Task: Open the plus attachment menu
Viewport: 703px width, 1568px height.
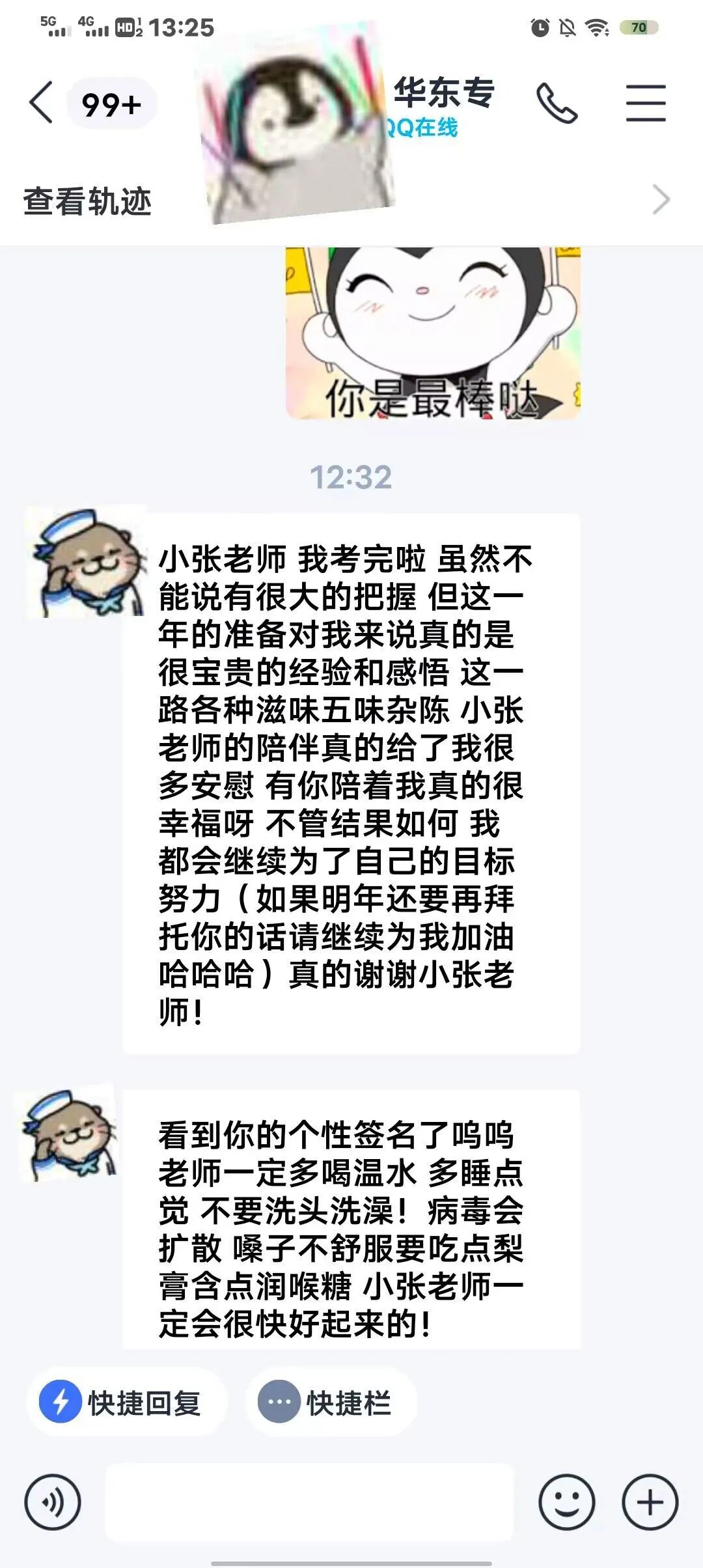Action: (x=650, y=1502)
